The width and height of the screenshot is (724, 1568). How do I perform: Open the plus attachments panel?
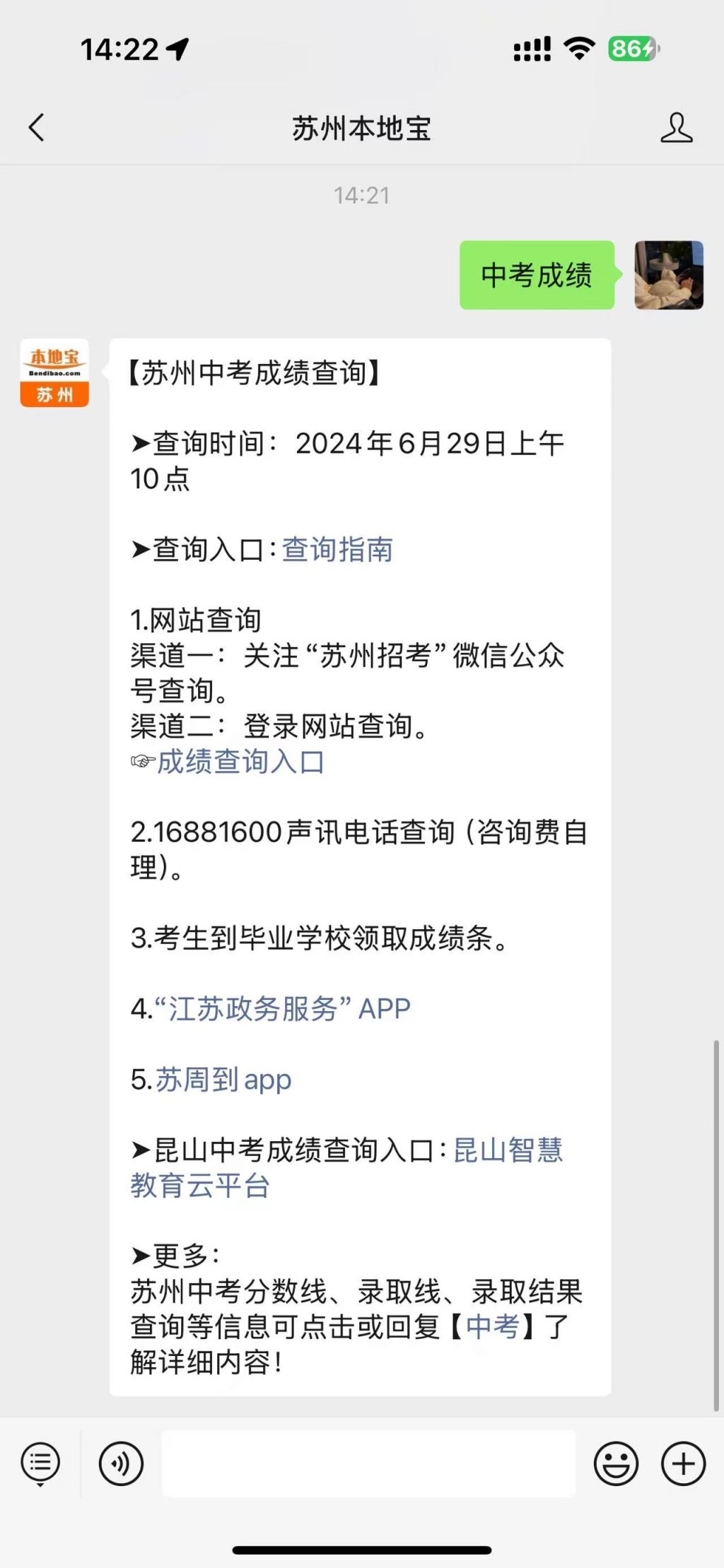683,1463
